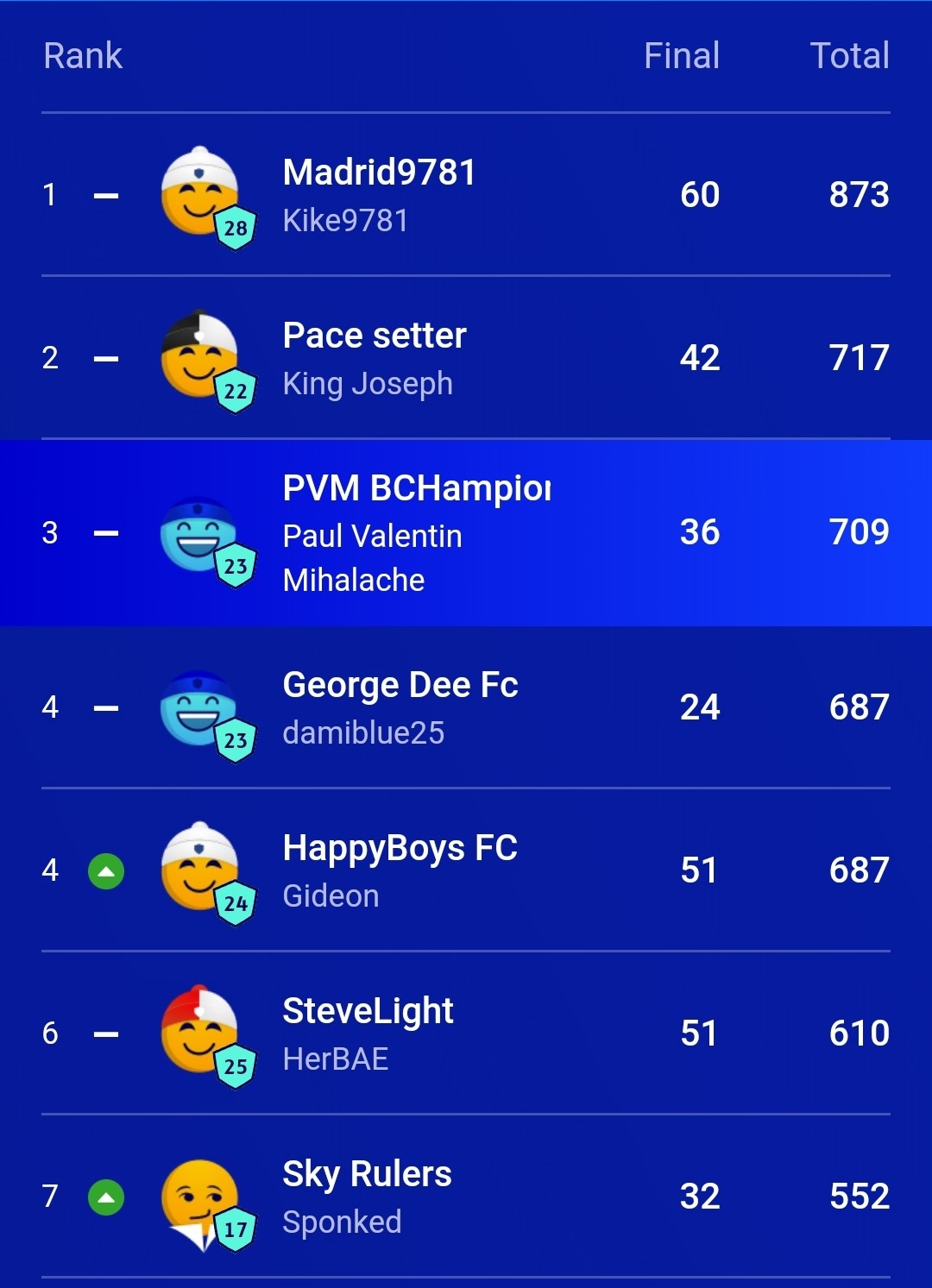View SteveLight team by HerBAE
Screen dimensions: 932x1288
tap(466, 1034)
